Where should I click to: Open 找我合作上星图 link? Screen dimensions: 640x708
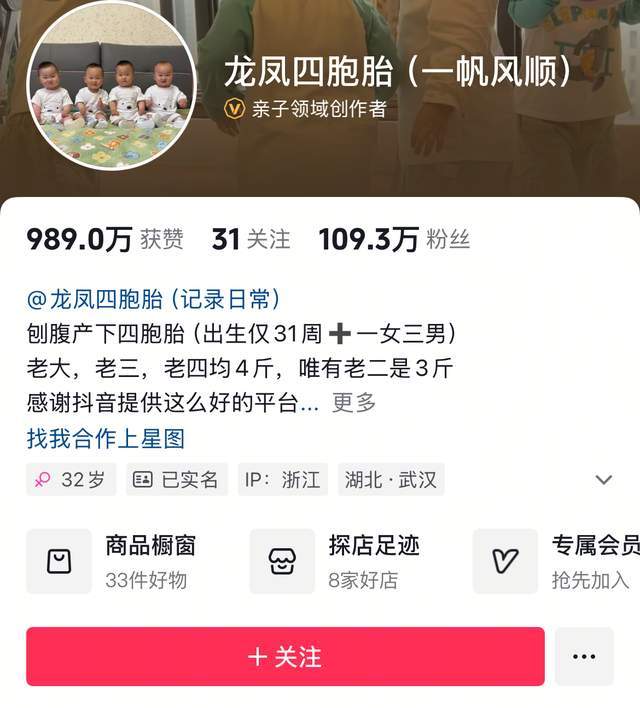[x=105, y=438]
